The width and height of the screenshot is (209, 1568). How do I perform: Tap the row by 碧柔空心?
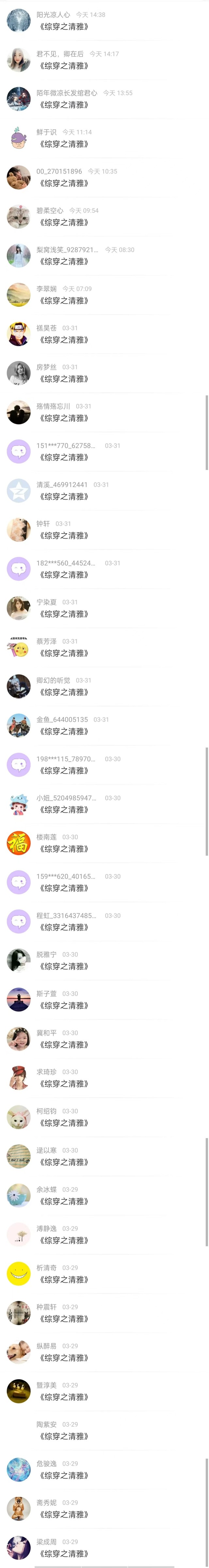click(104, 217)
